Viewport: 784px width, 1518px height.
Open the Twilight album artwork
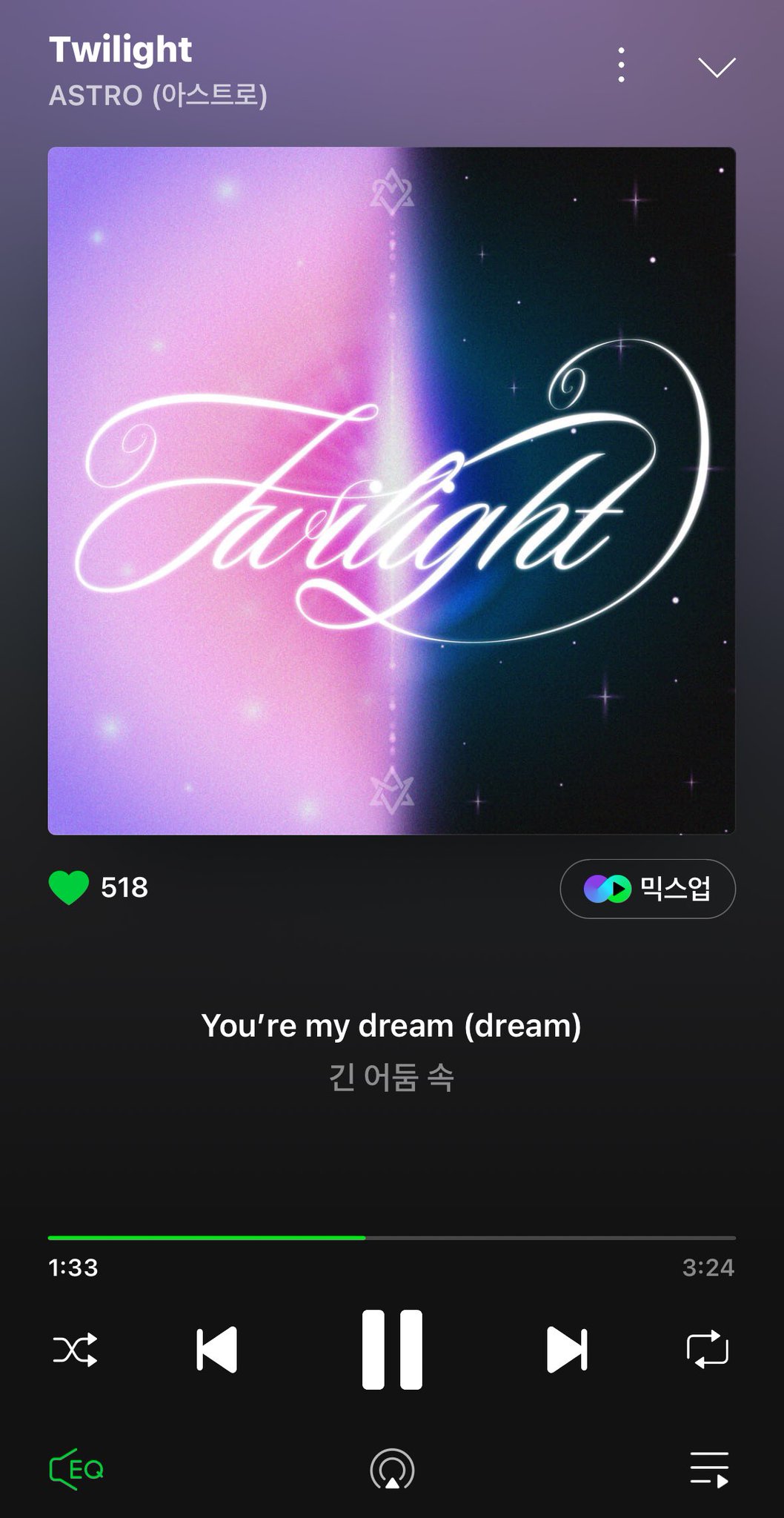click(x=392, y=491)
